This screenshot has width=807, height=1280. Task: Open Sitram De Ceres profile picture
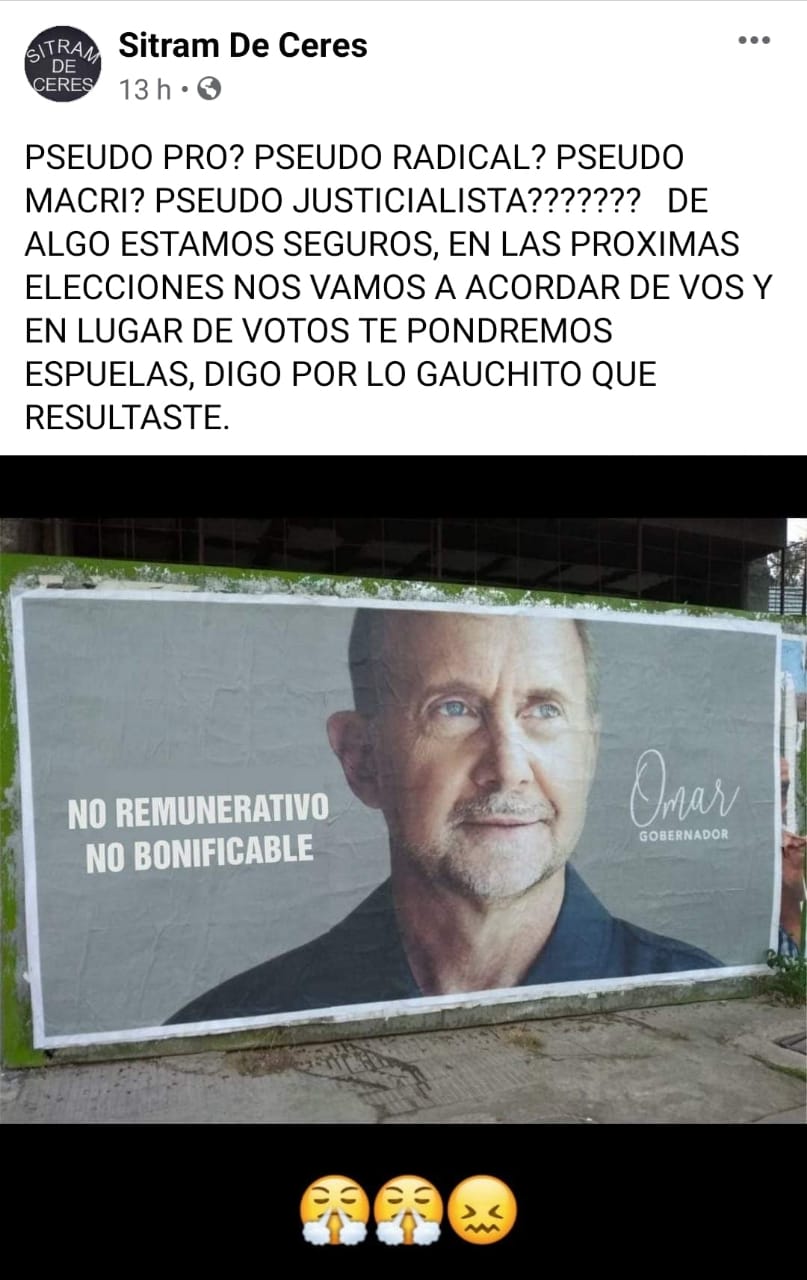click(62, 63)
